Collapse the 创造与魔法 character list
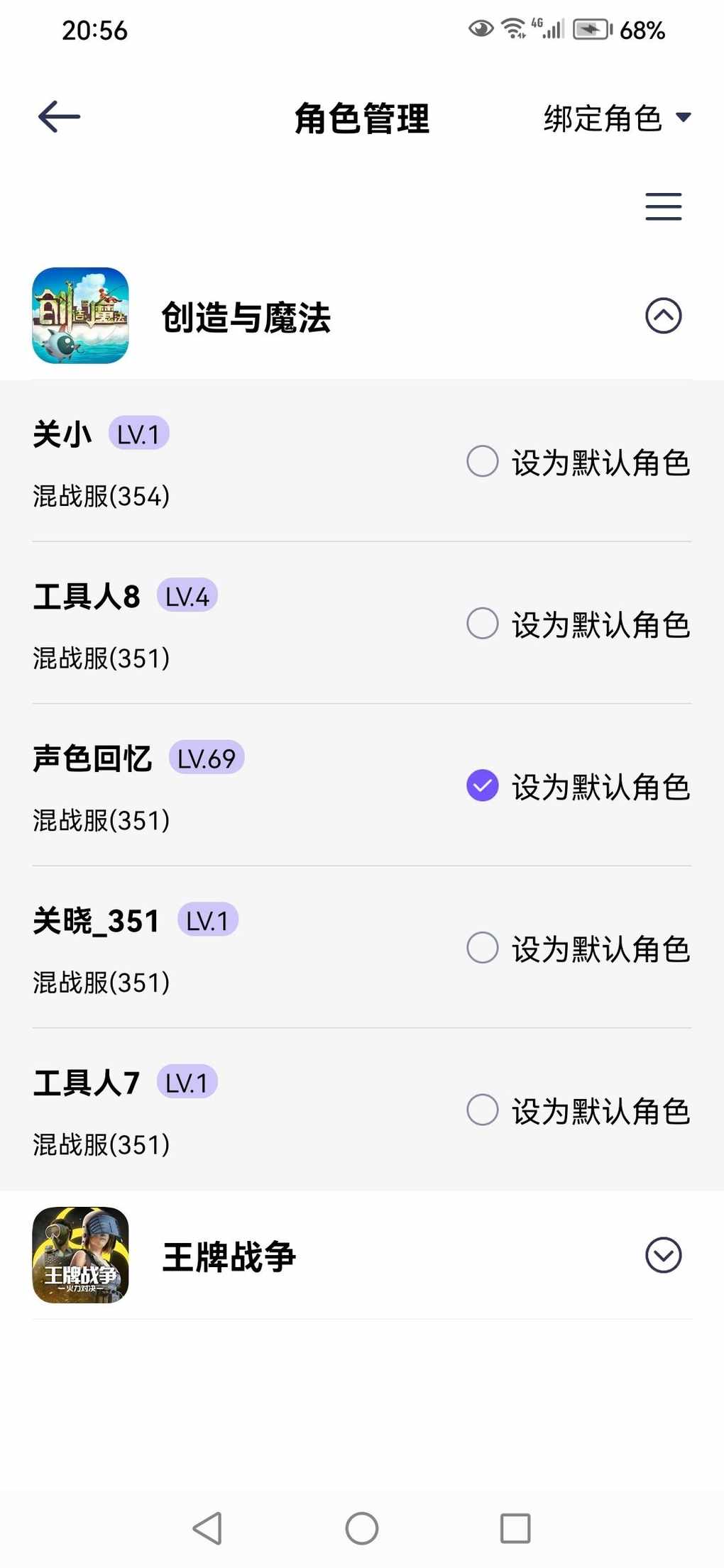The height and width of the screenshot is (1568, 724). tap(663, 316)
